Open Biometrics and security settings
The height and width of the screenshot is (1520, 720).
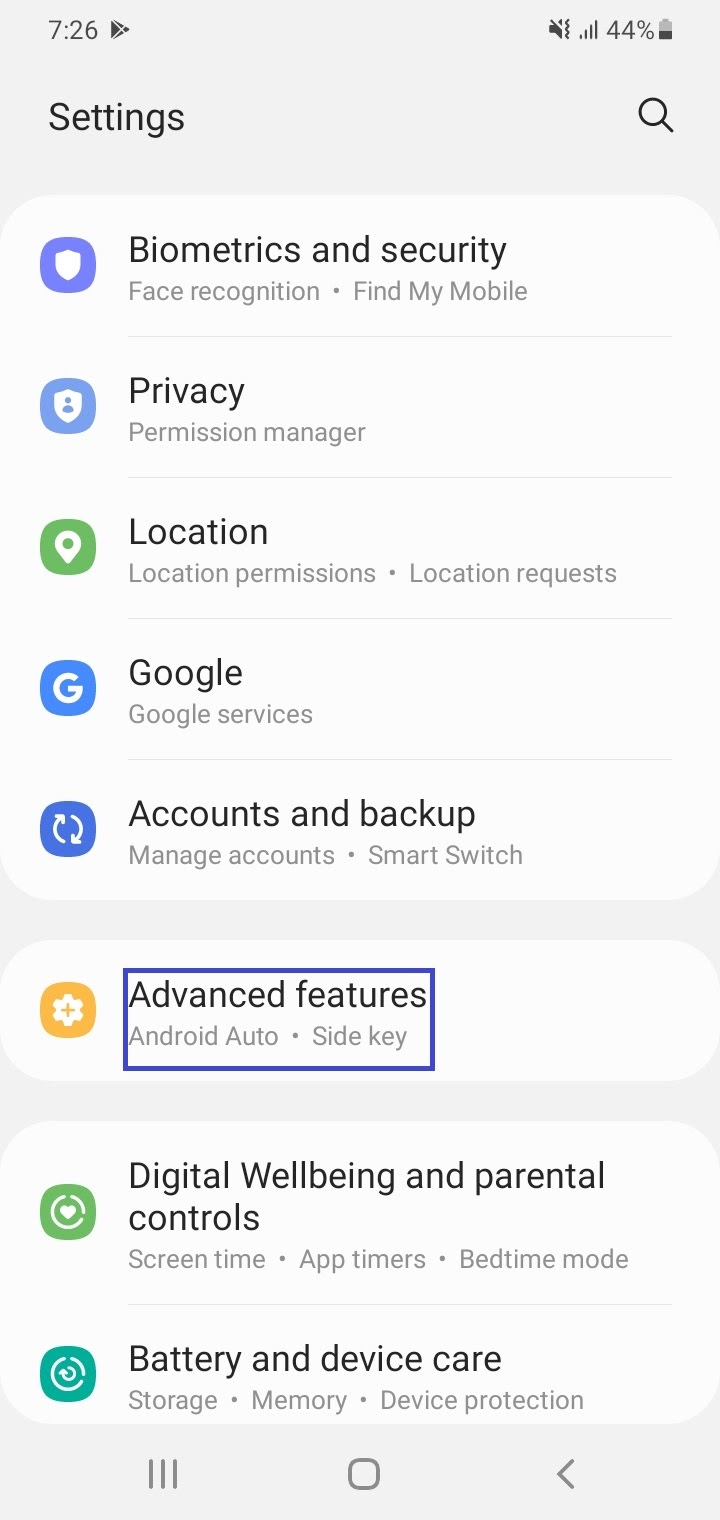point(360,267)
